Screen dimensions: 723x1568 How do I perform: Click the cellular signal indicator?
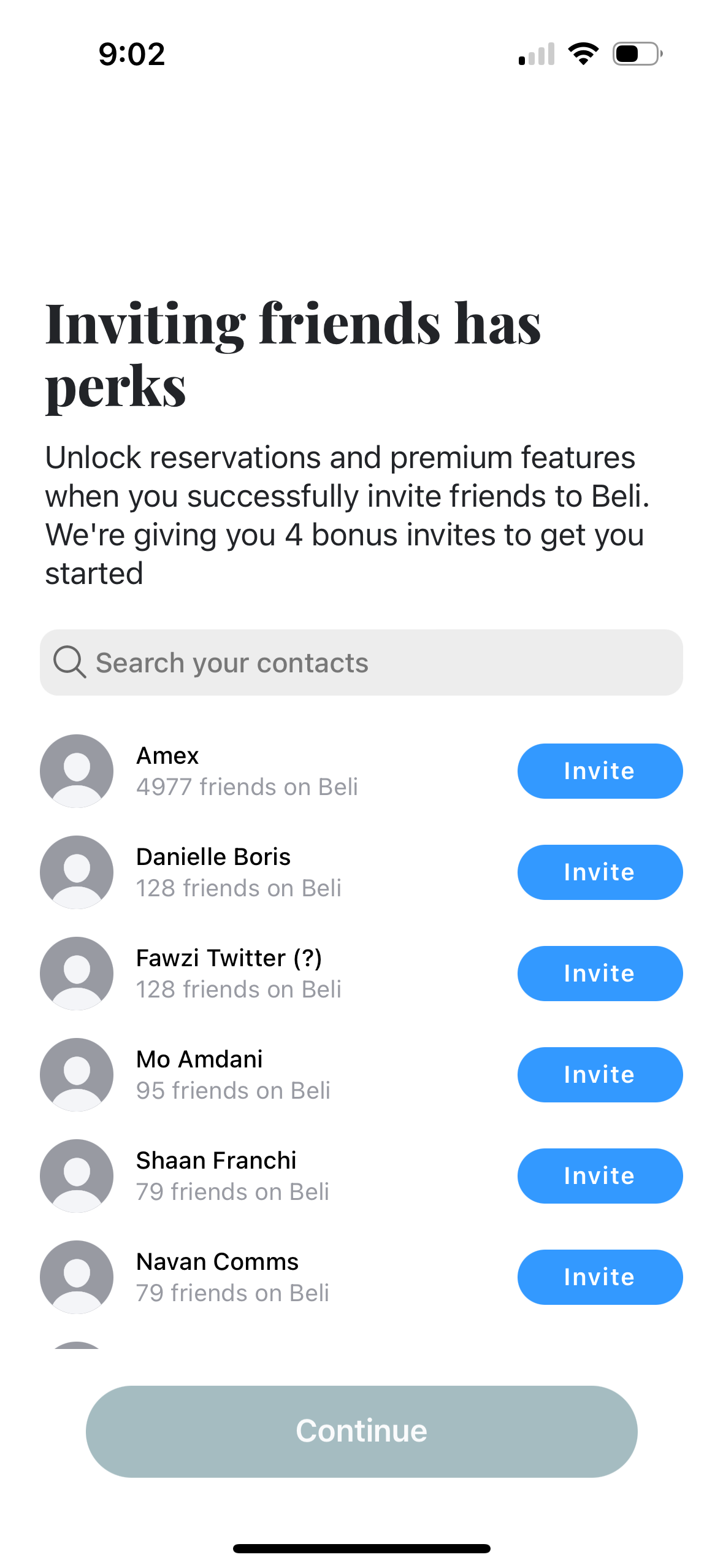(537, 54)
